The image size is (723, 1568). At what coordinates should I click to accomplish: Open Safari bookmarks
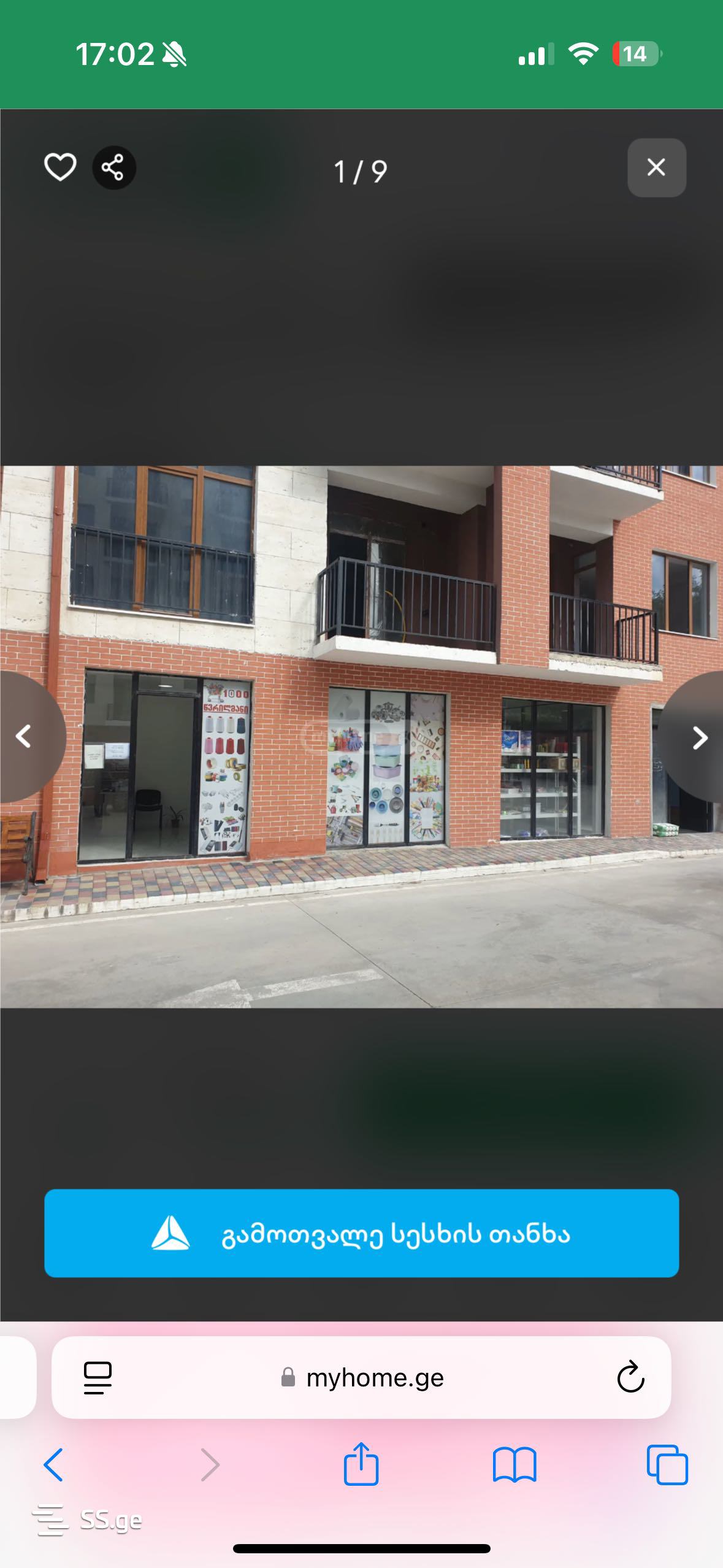tap(515, 1464)
